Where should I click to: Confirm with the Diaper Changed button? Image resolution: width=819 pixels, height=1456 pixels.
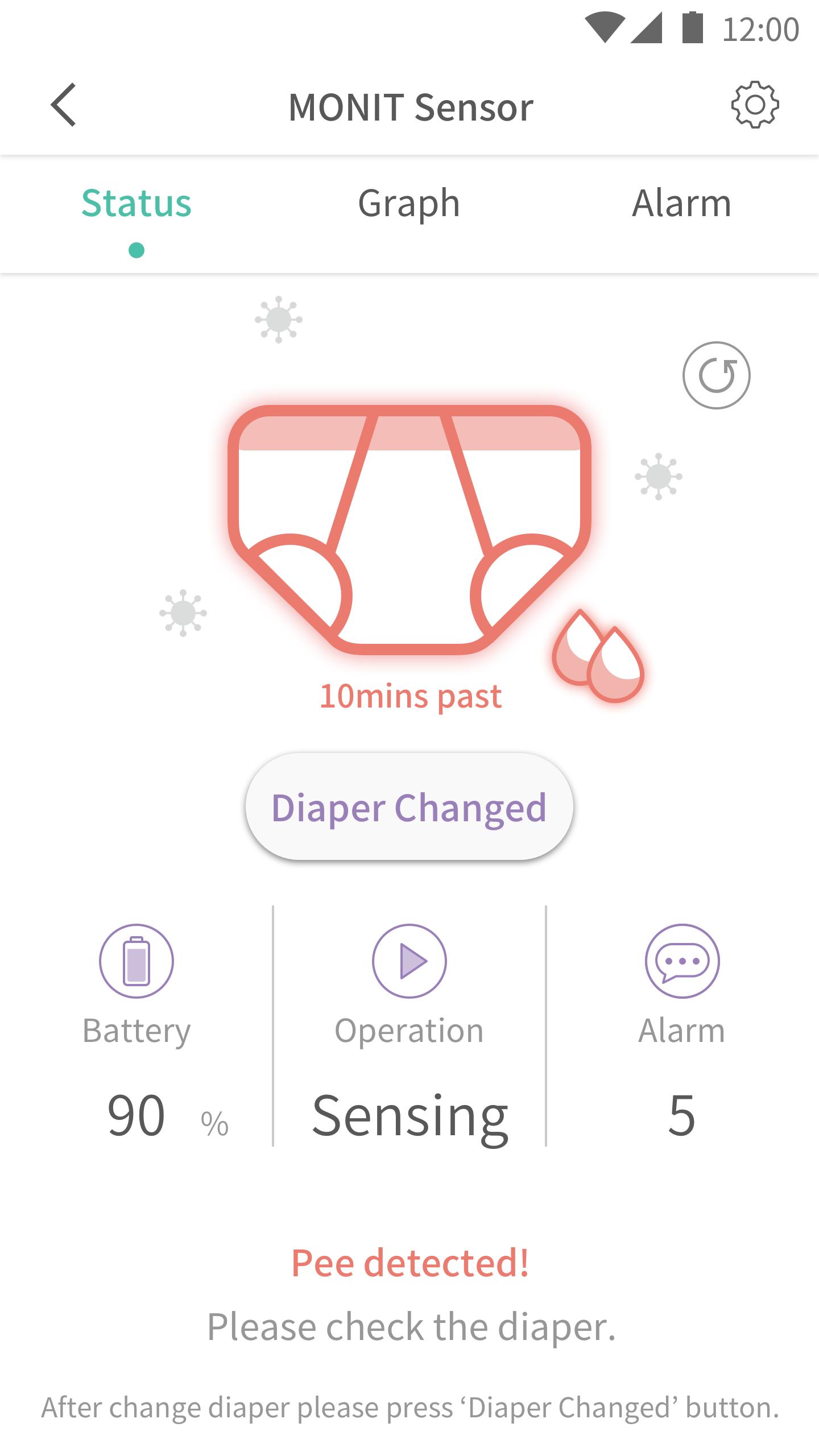pos(409,807)
